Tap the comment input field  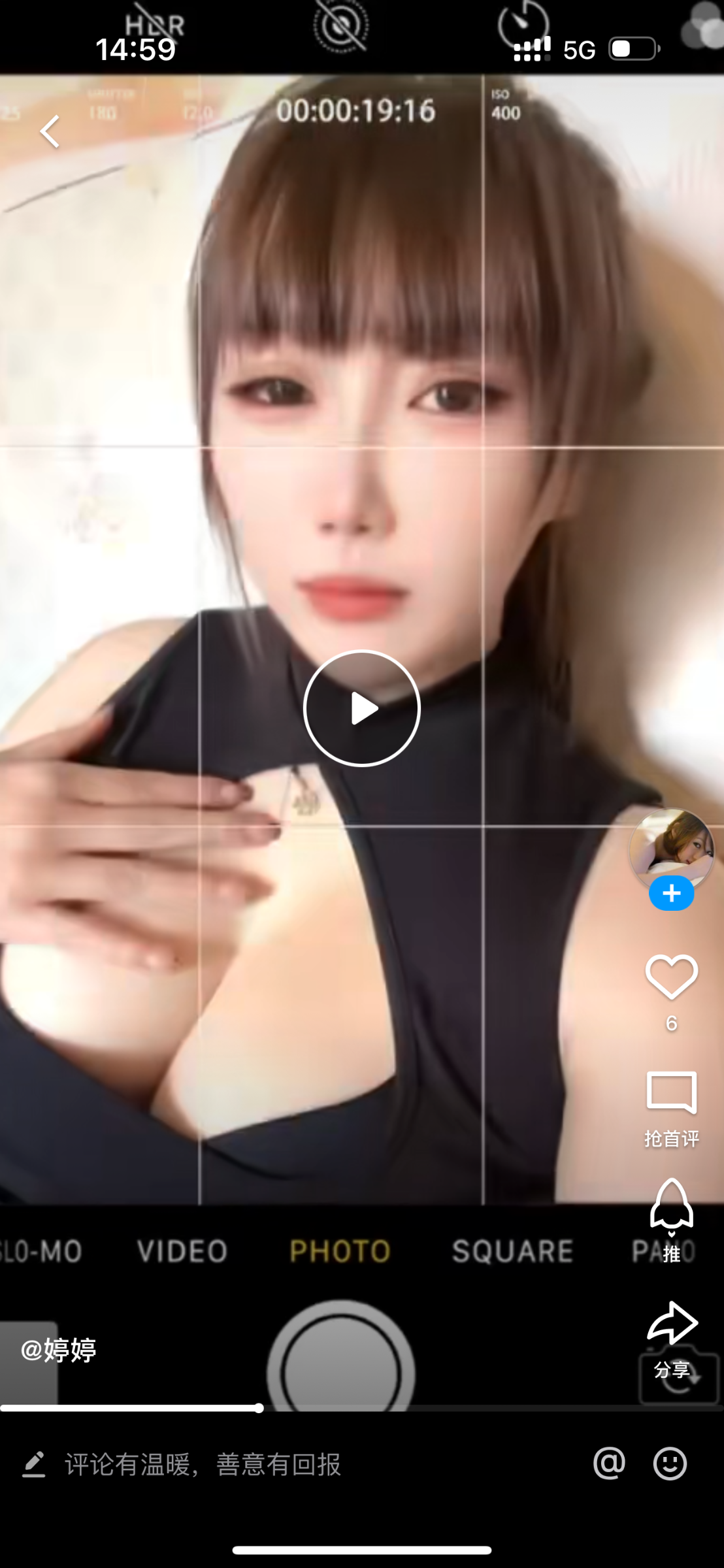tap(261, 1464)
